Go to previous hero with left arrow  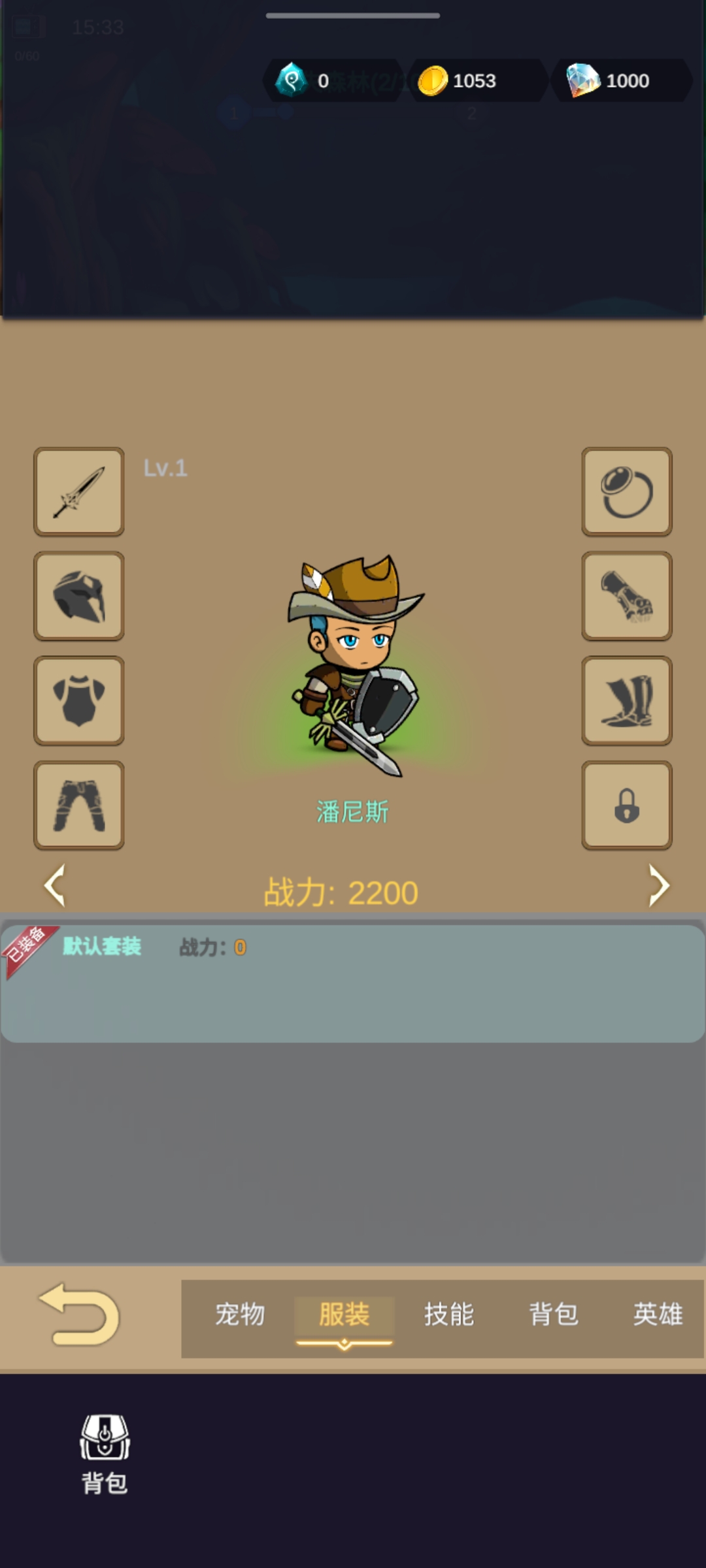[55, 885]
